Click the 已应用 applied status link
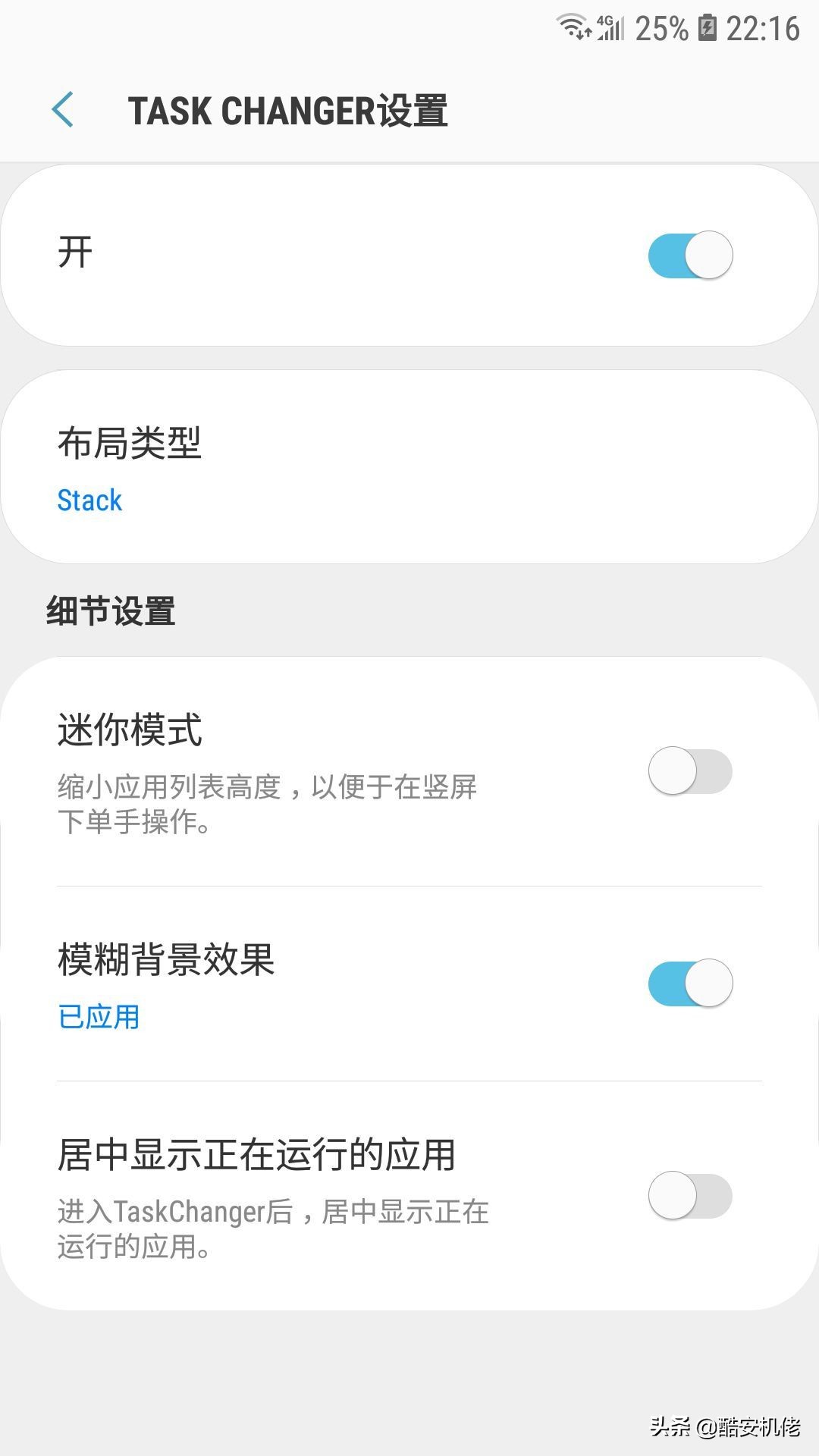The image size is (819, 1456). pos(99,1017)
